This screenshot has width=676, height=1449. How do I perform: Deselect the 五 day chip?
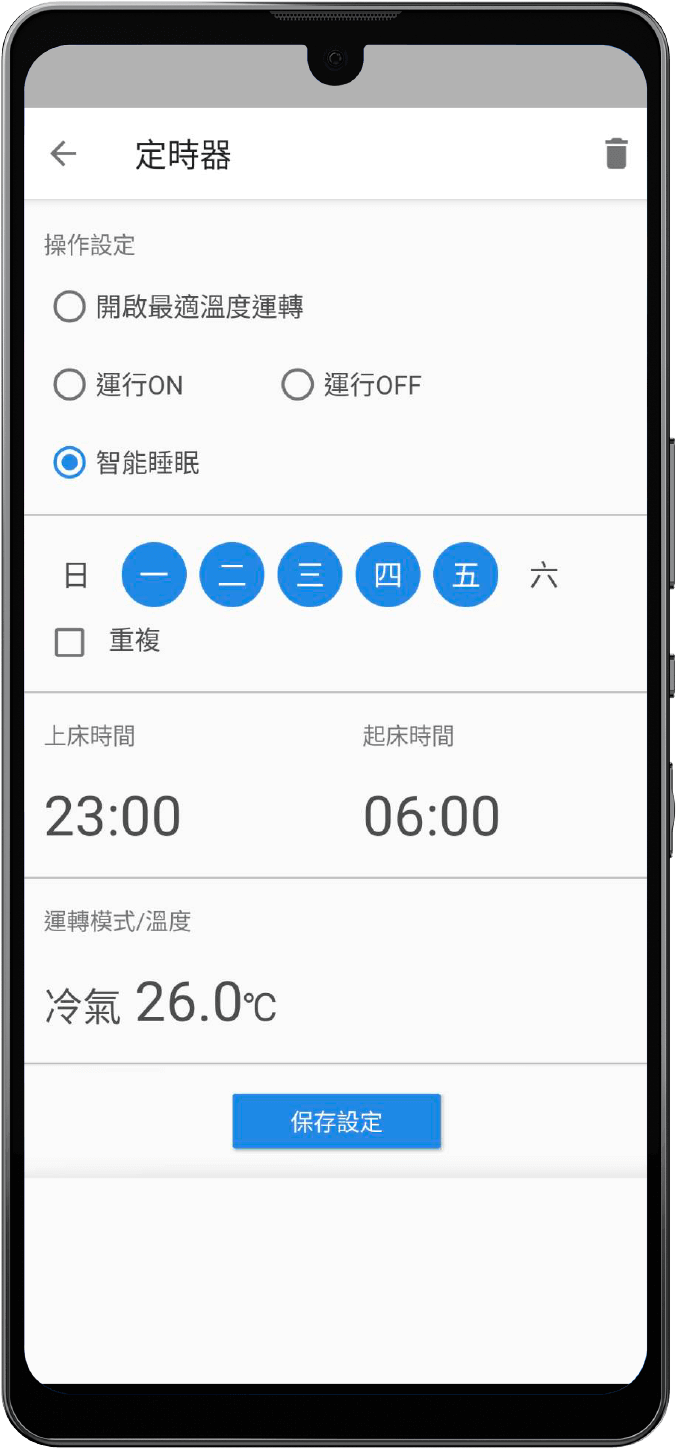click(x=466, y=576)
